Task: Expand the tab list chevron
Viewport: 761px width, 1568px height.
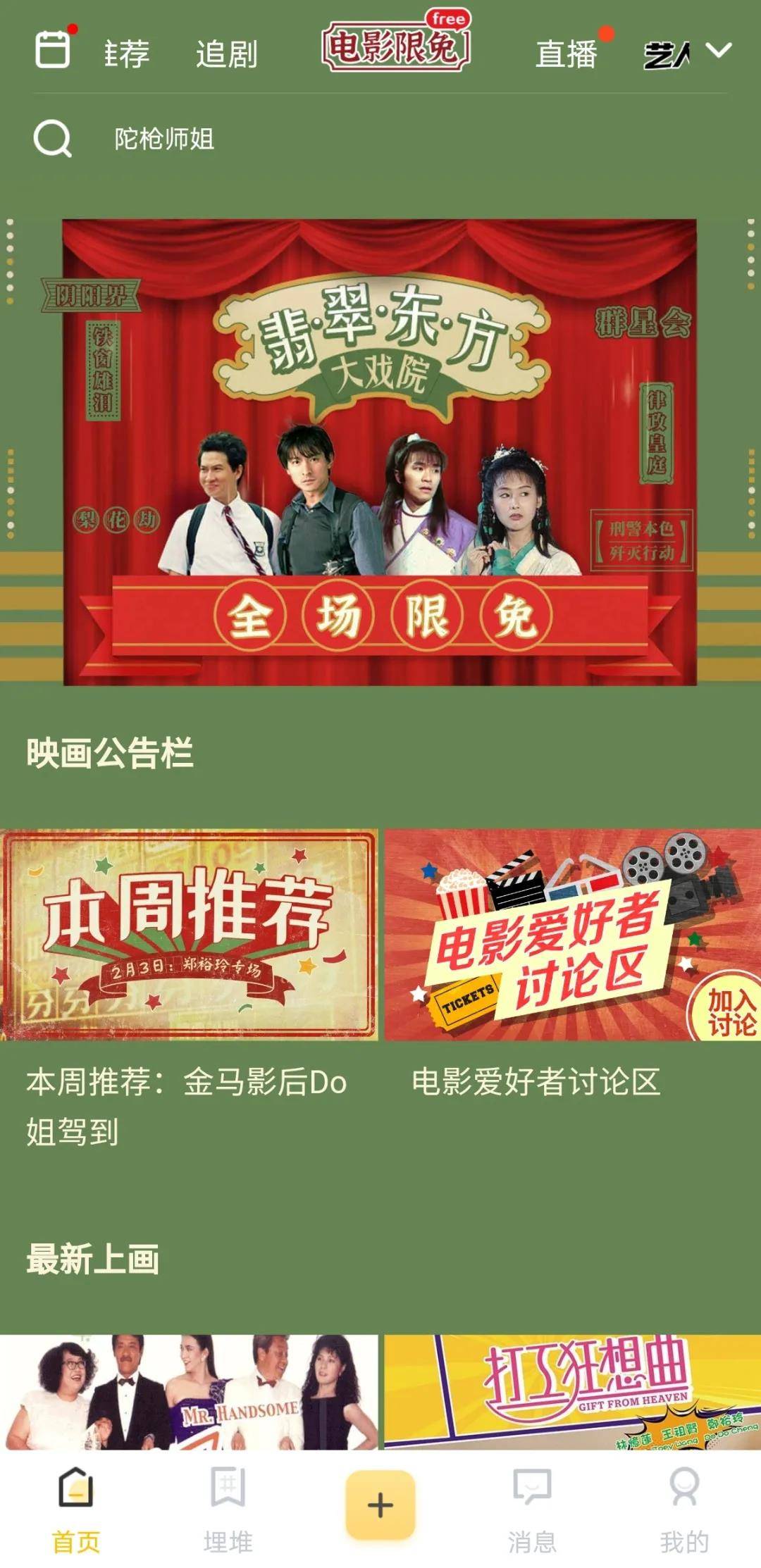Action: tap(719, 51)
